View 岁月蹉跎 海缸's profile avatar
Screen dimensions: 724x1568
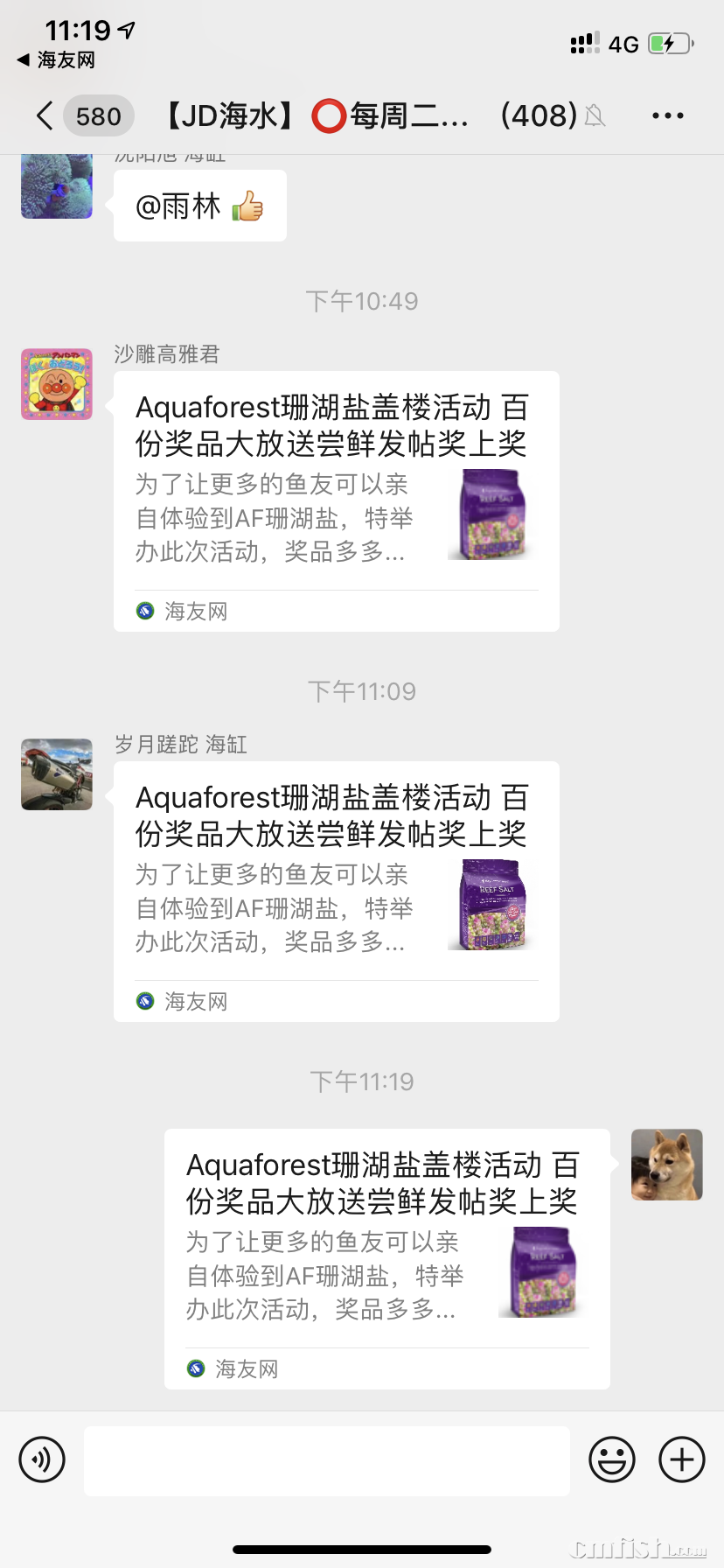point(57,774)
